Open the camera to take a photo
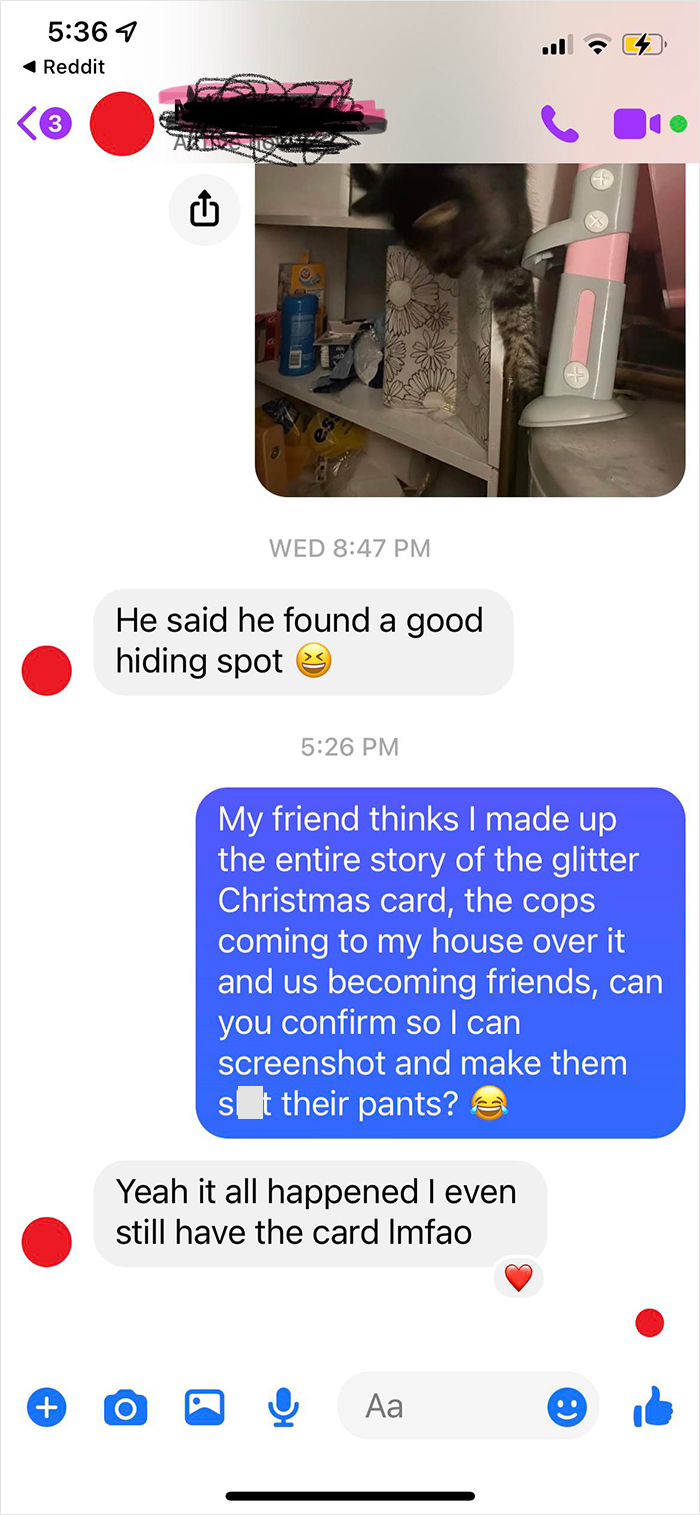Screen dimensions: 700x1515 click(125, 1408)
